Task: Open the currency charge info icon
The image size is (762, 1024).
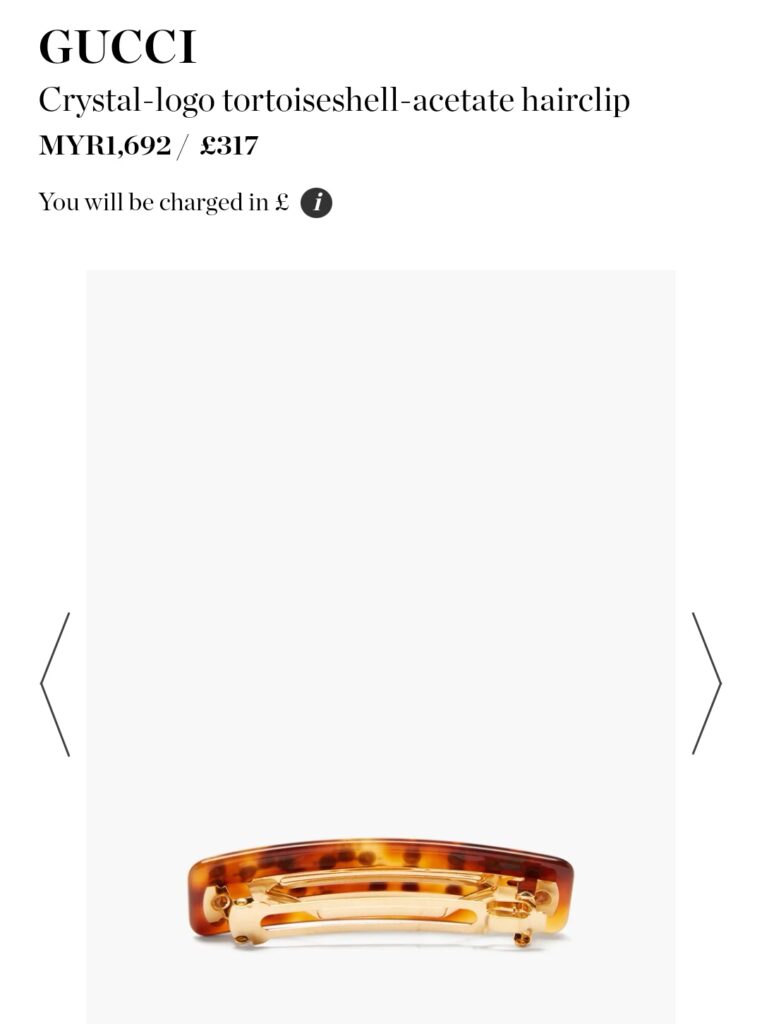Action: coord(316,203)
